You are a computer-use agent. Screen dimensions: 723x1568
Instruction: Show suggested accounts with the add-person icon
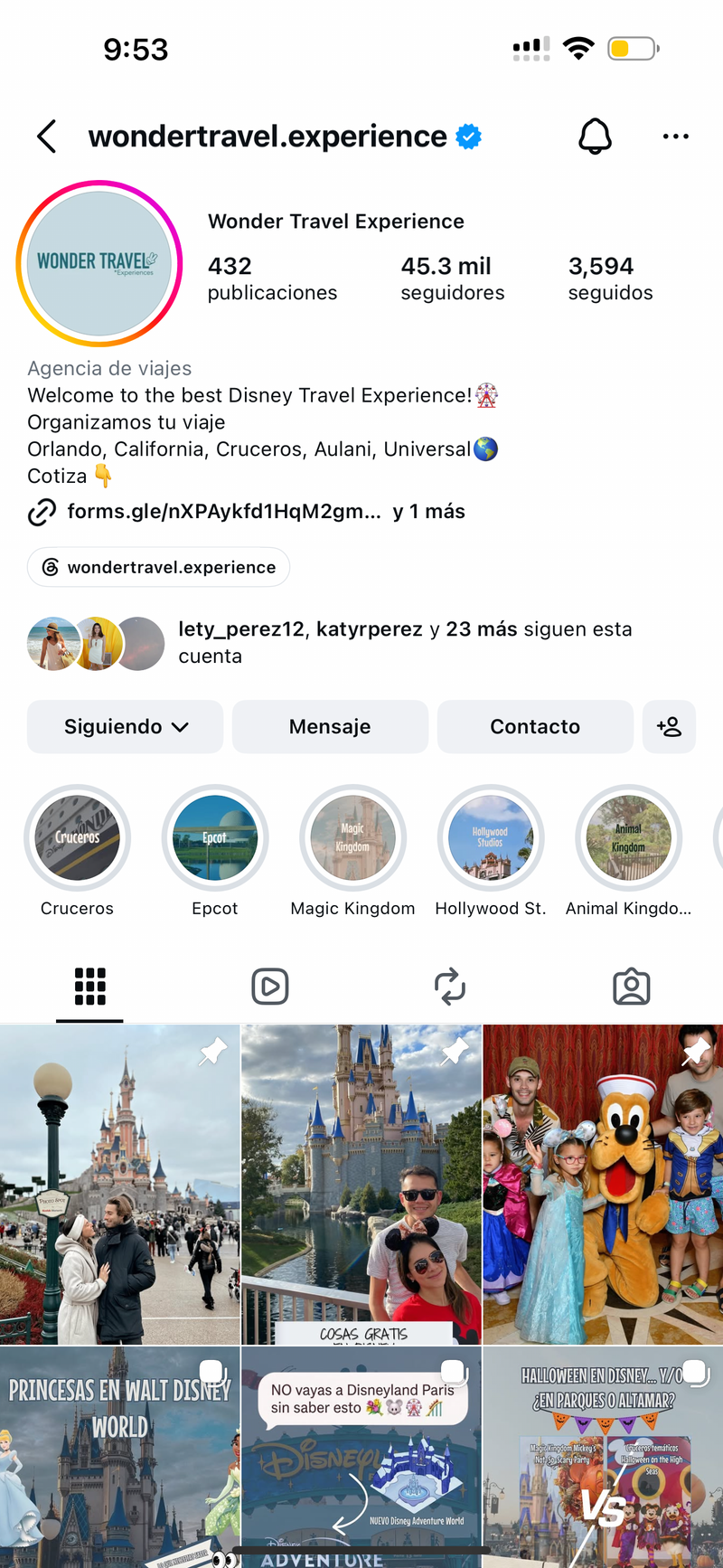click(x=669, y=727)
